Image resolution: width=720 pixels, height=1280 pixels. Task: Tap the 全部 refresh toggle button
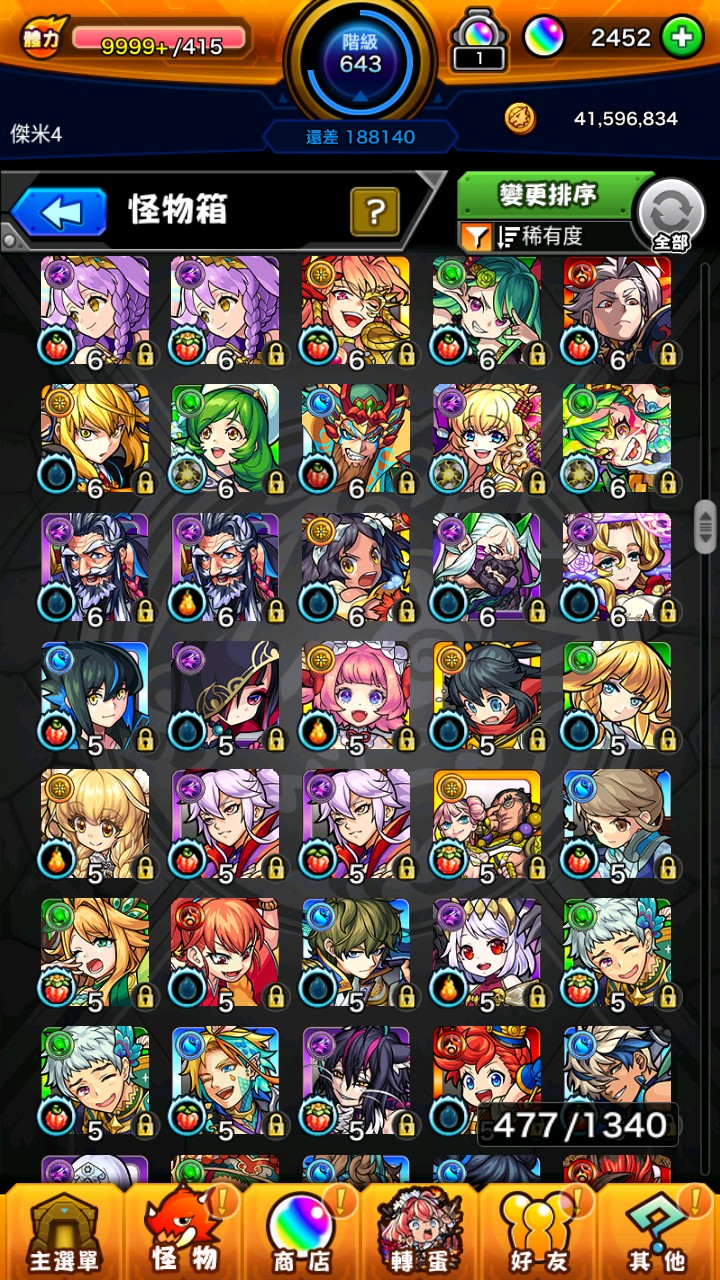point(671,215)
